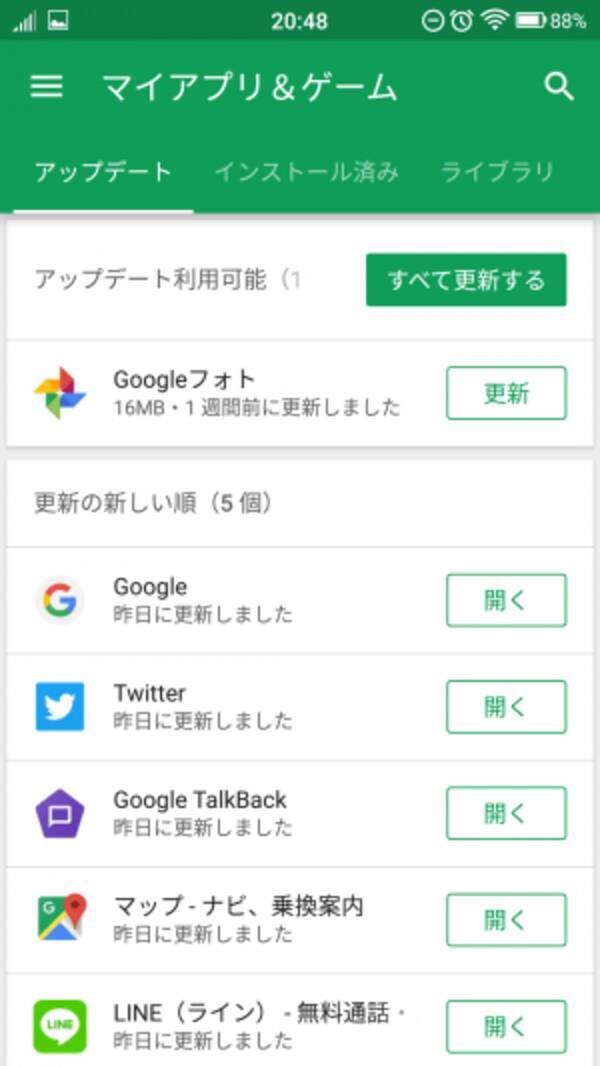Select the アップデート tab
Viewport: 600px width, 1066px height.
pyautogui.click(x=103, y=172)
